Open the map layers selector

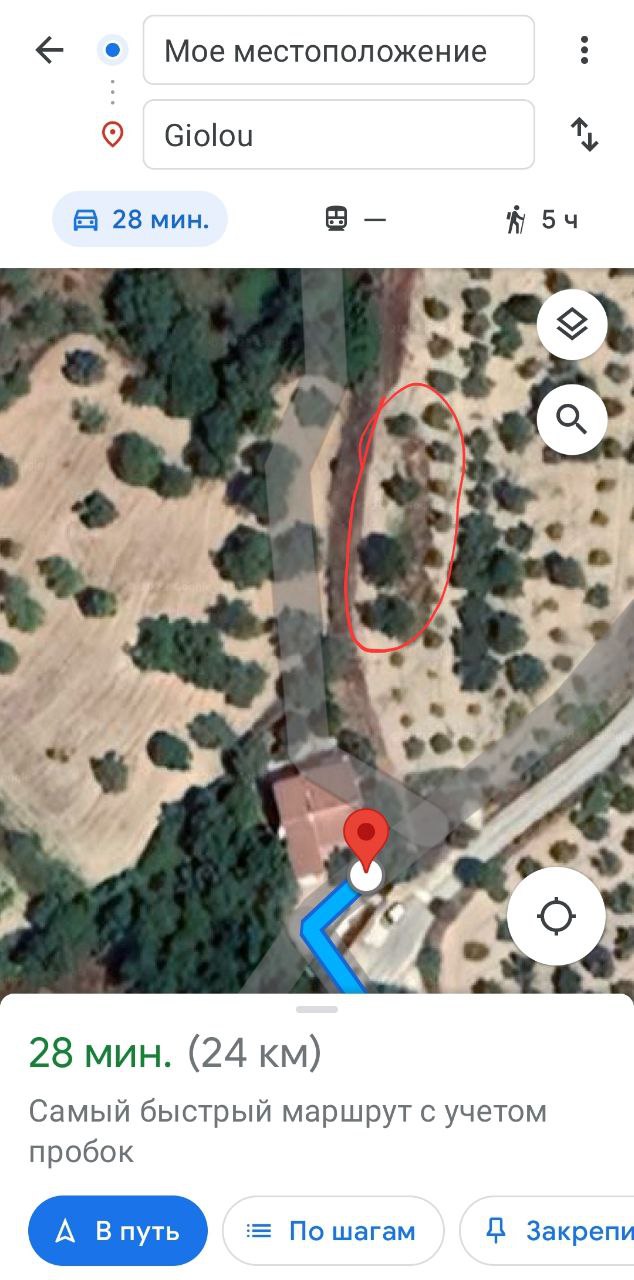click(571, 324)
